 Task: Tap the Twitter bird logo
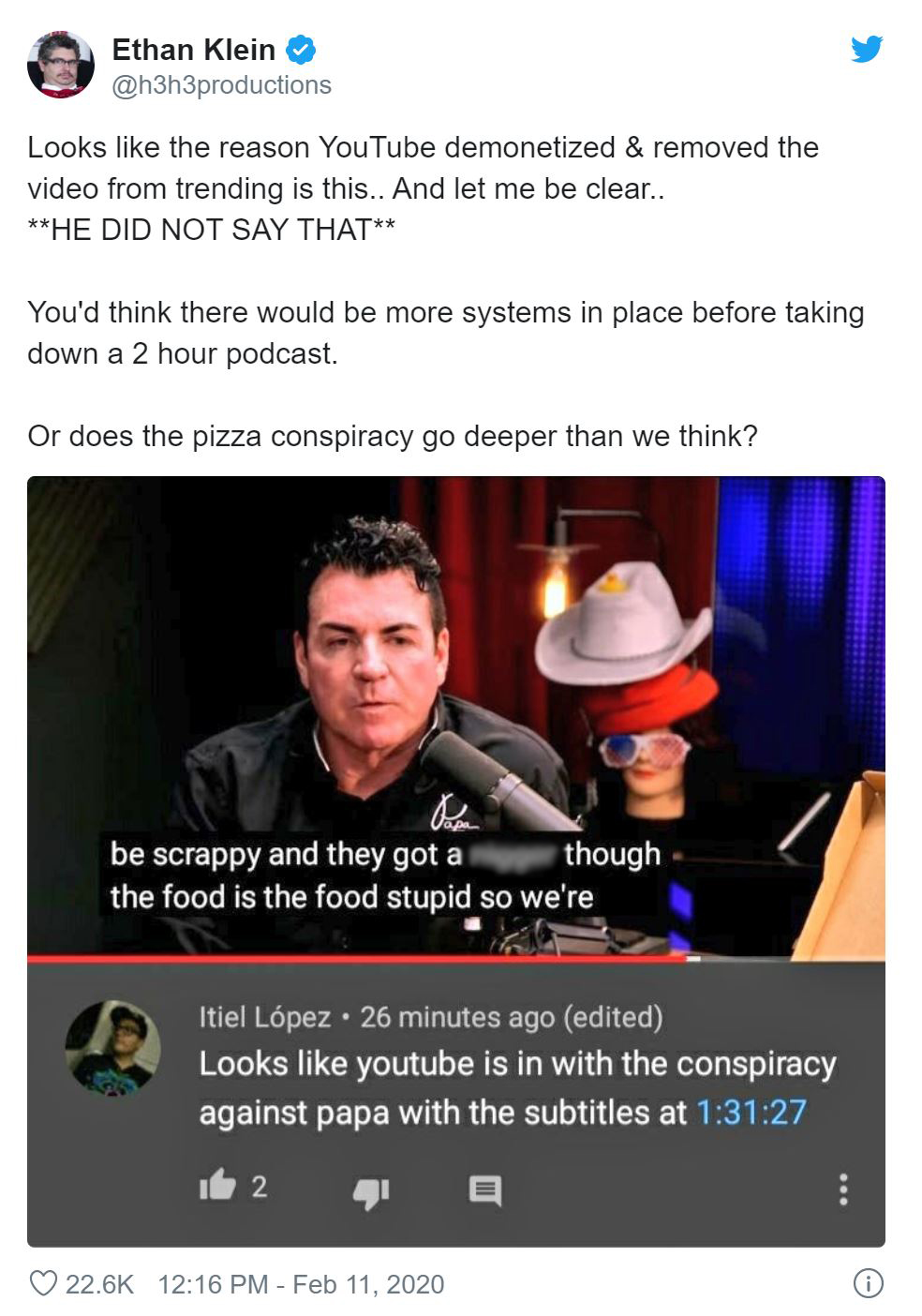(867, 50)
